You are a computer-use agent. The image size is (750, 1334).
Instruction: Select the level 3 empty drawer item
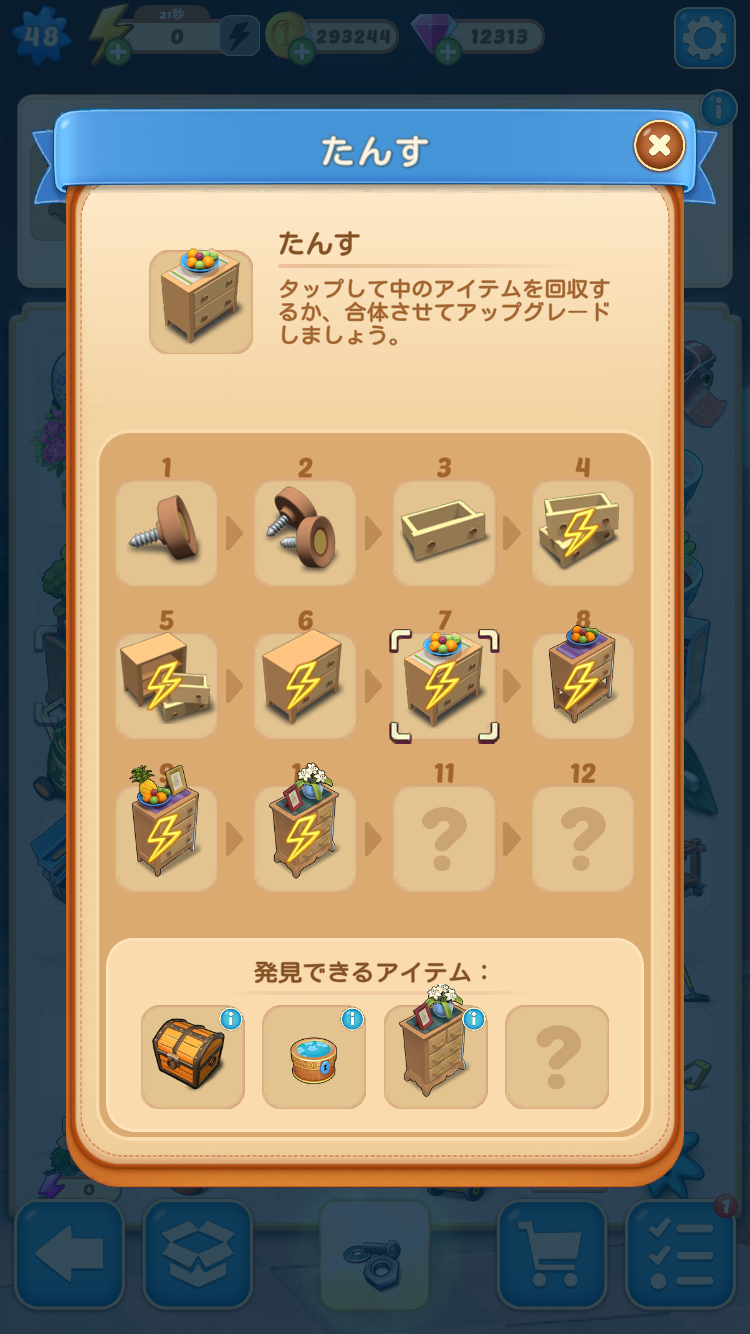(x=444, y=533)
